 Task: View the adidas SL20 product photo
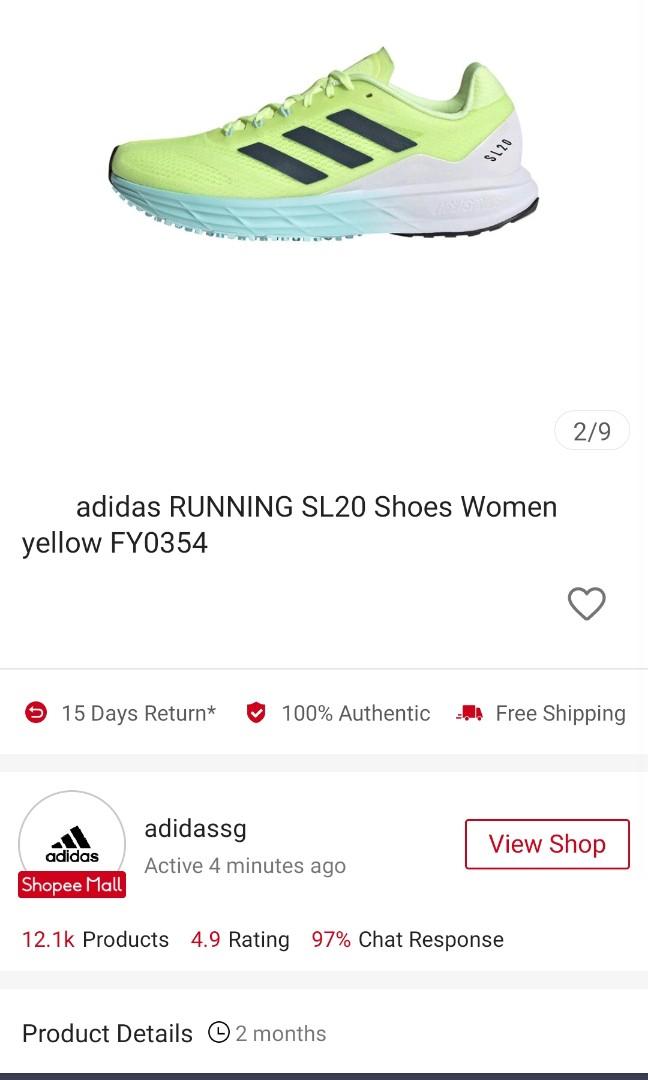pos(324,150)
